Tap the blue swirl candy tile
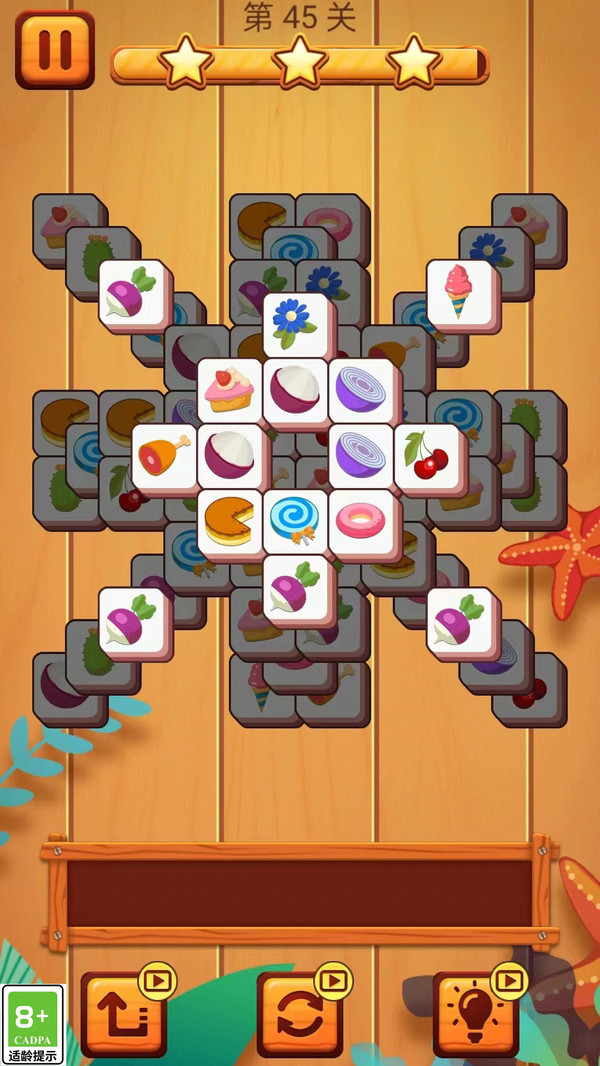The image size is (600, 1066). (294, 520)
